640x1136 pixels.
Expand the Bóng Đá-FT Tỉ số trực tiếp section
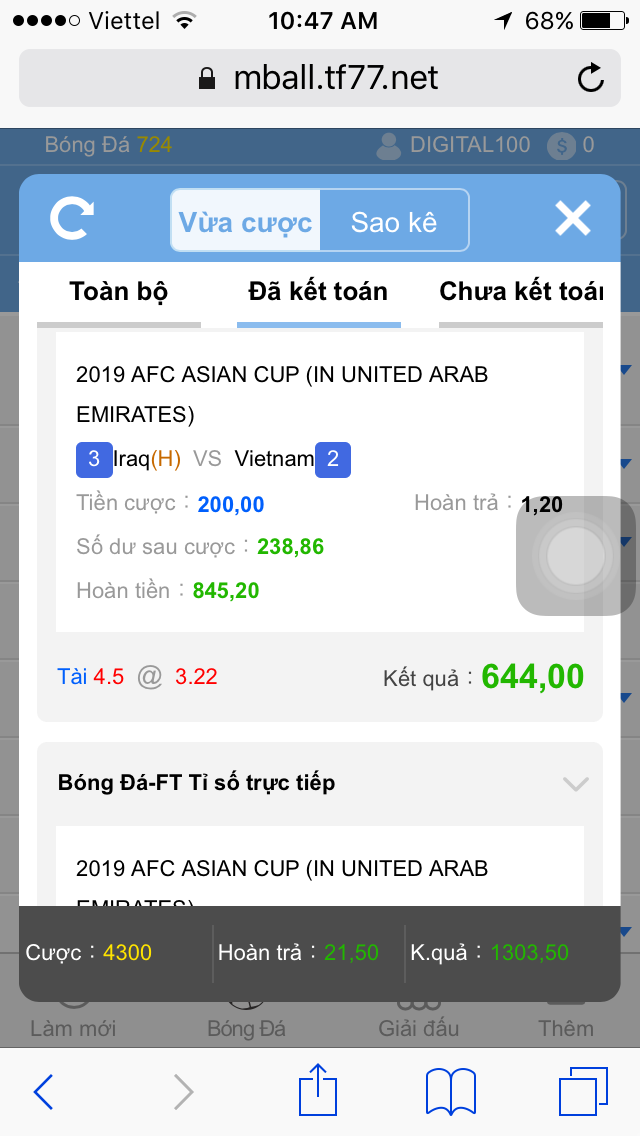pyautogui.click(x=575, y=783)
